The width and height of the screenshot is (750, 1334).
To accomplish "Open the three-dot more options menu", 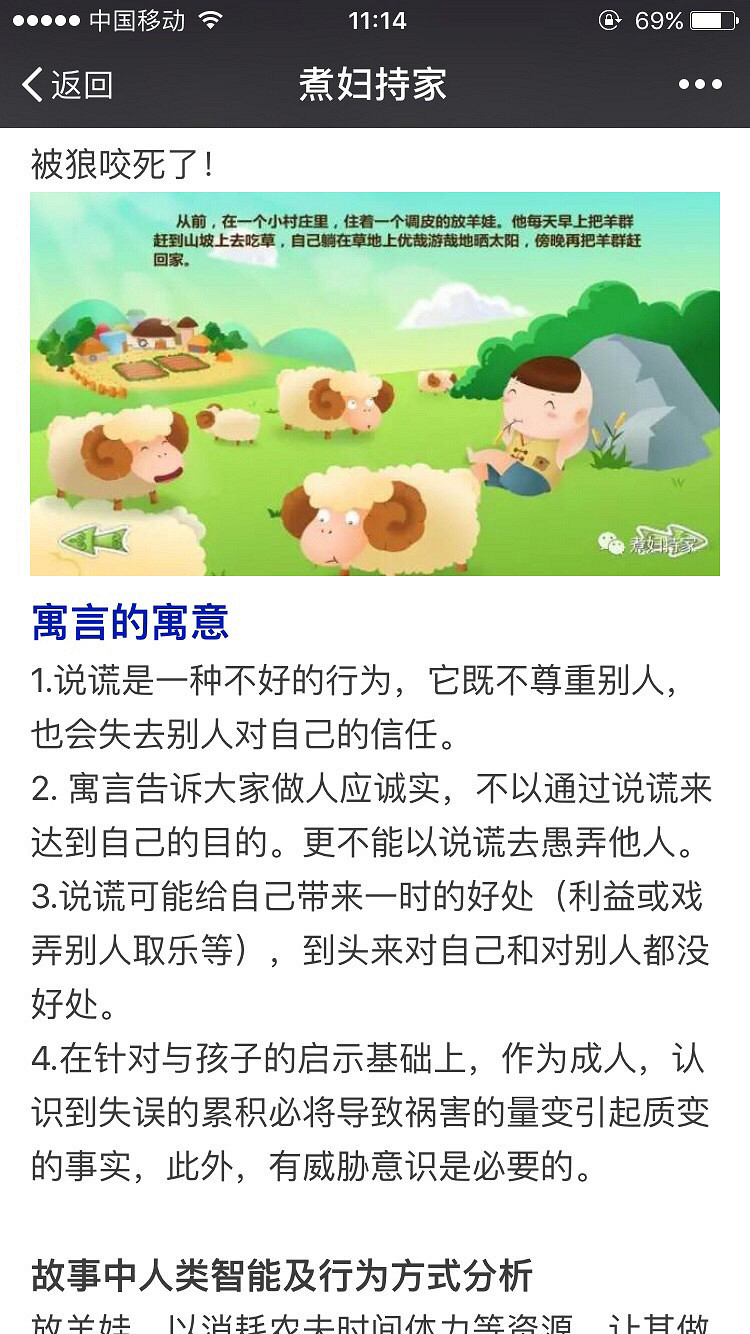I will point(700,85).
